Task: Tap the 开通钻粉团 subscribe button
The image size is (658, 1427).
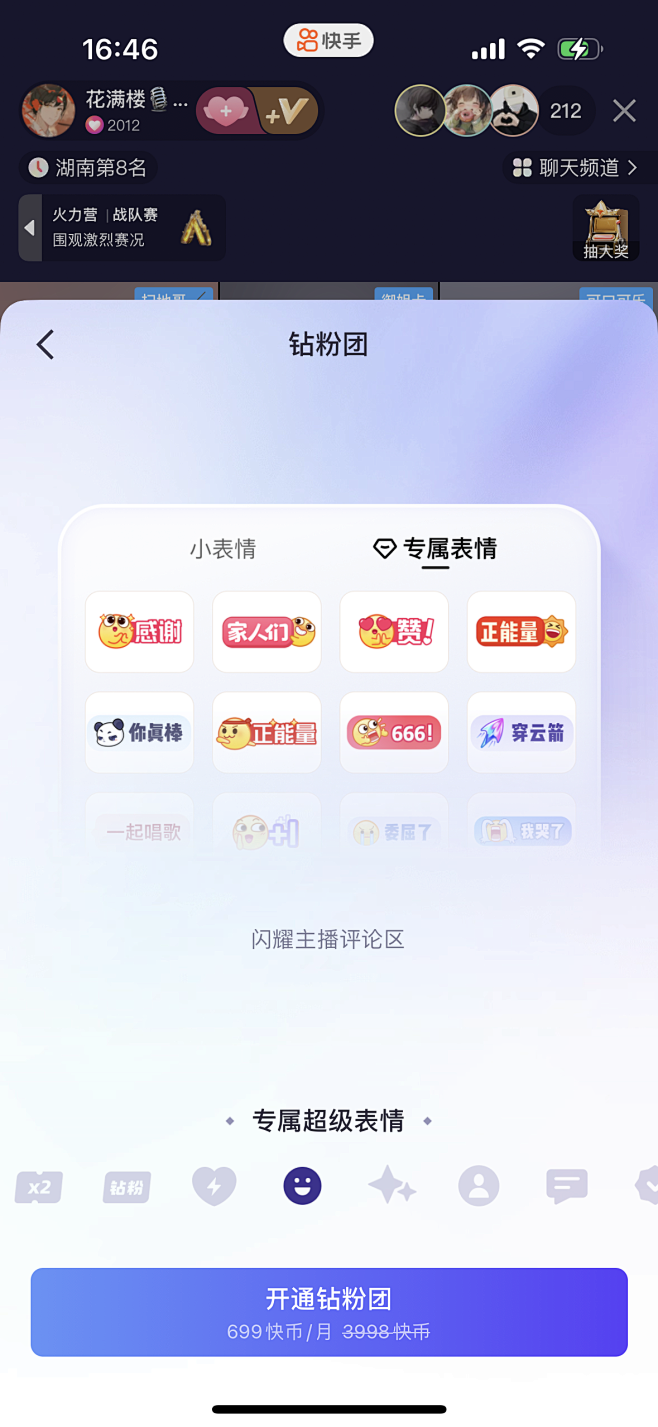Action: coord(329,1312)
